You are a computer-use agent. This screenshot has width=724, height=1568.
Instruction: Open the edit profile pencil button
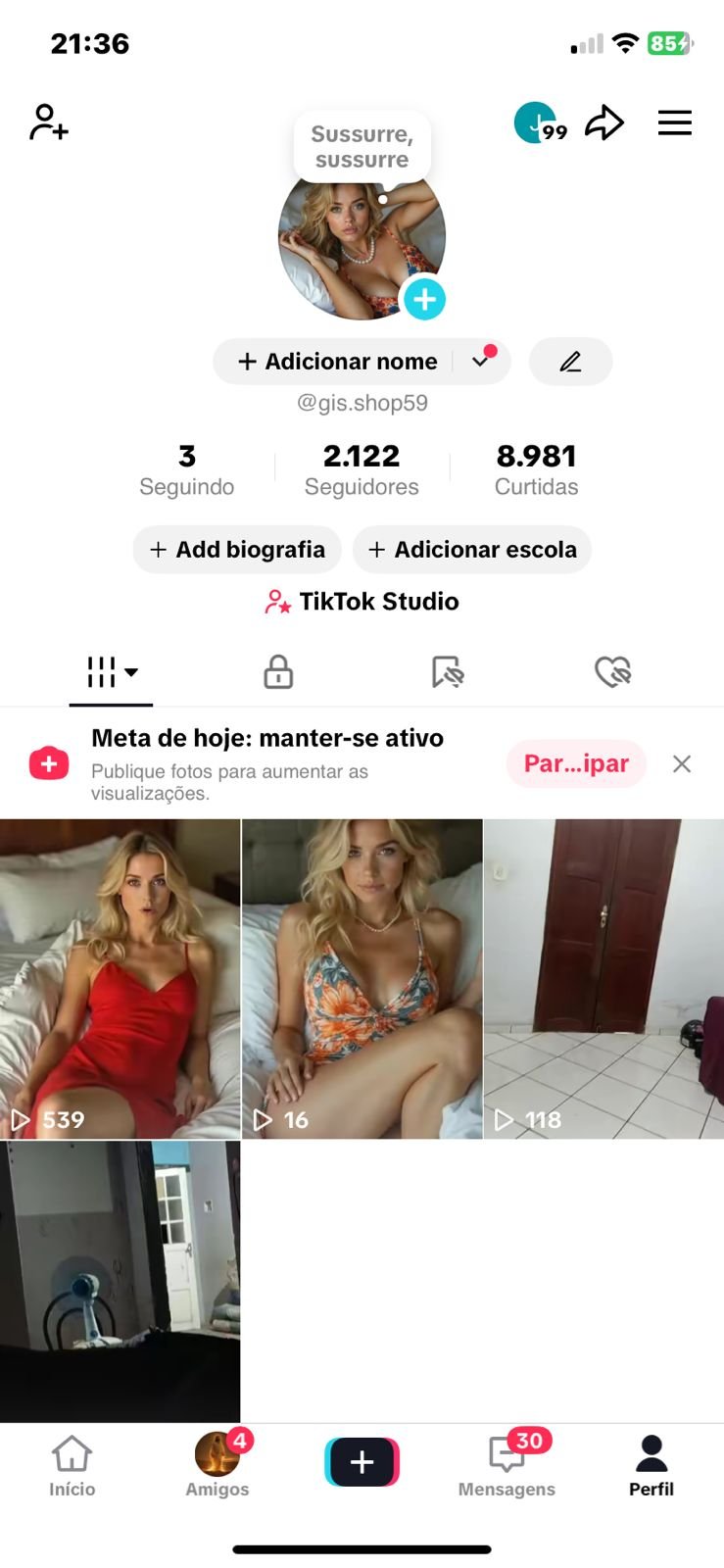[570, 362]
